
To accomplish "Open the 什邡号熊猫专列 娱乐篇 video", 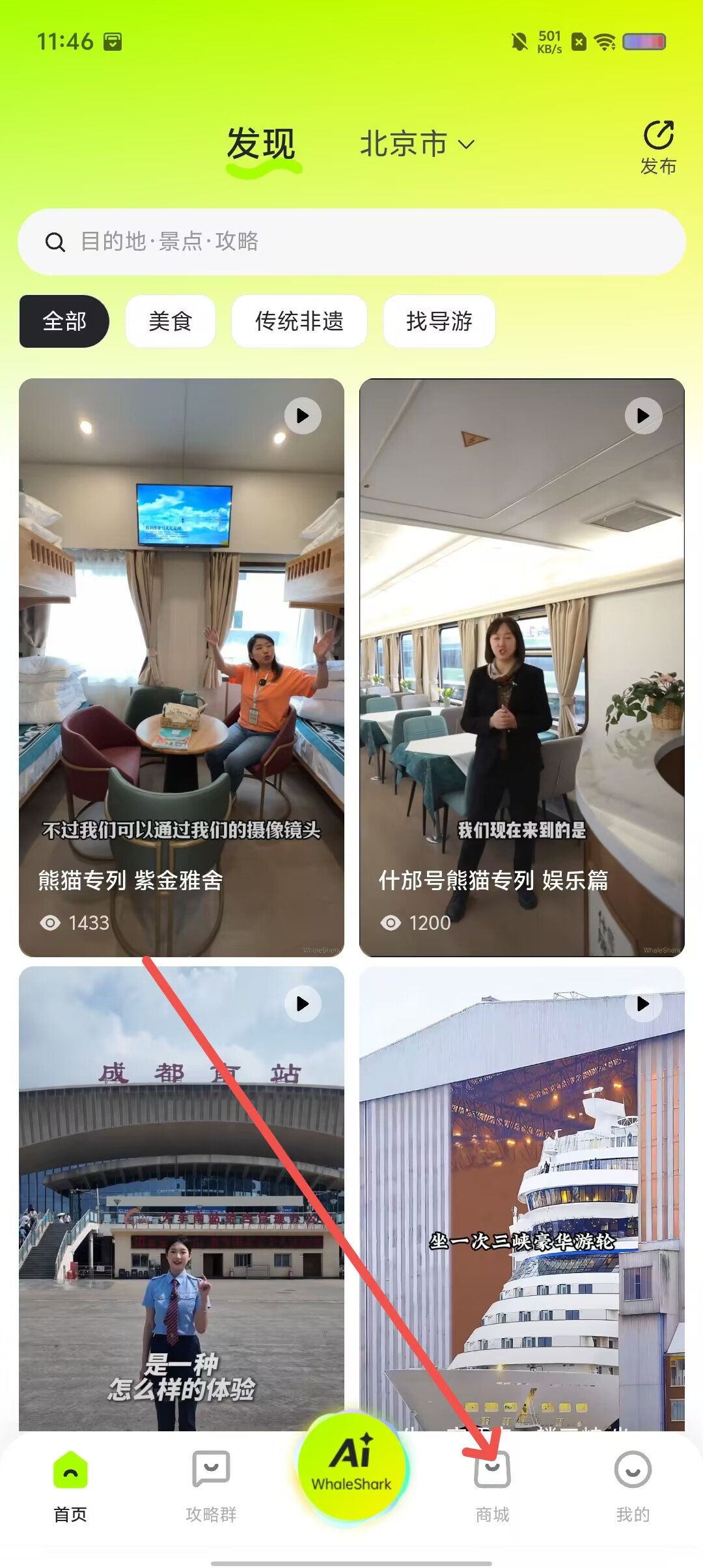I will [522, 667].
